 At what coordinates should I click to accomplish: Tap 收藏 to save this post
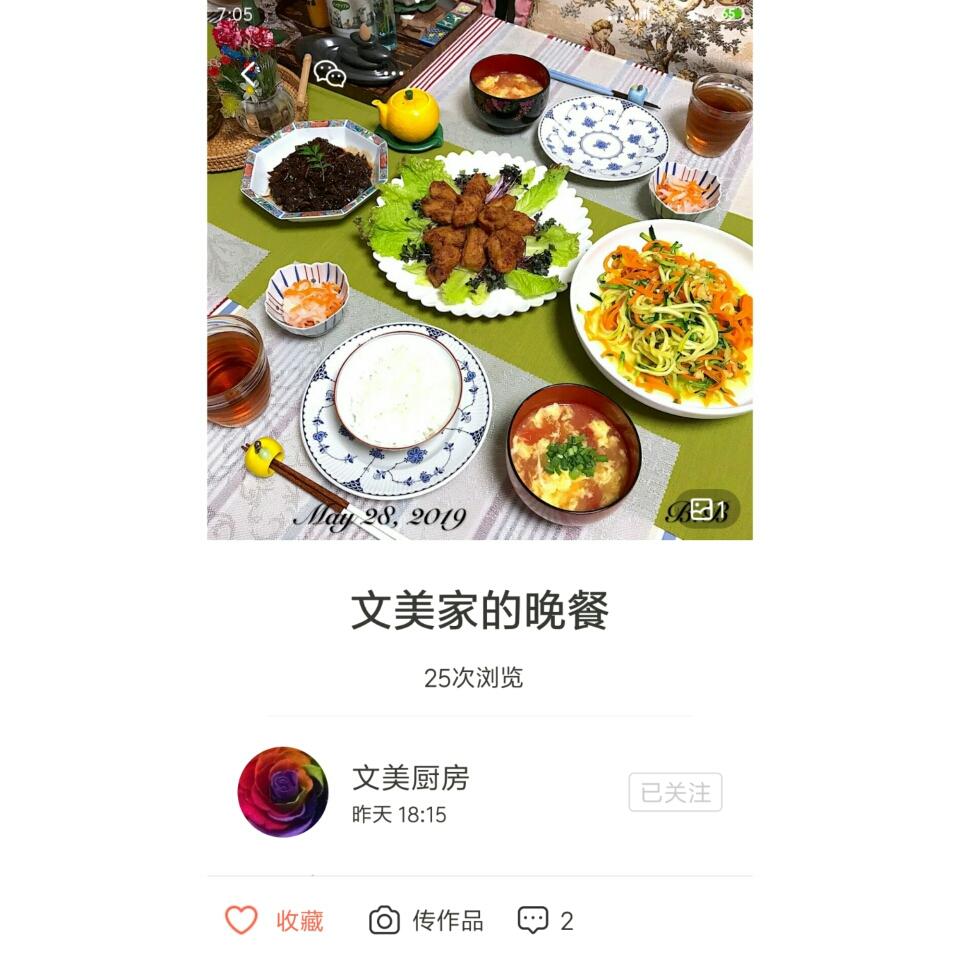(275, 920)
